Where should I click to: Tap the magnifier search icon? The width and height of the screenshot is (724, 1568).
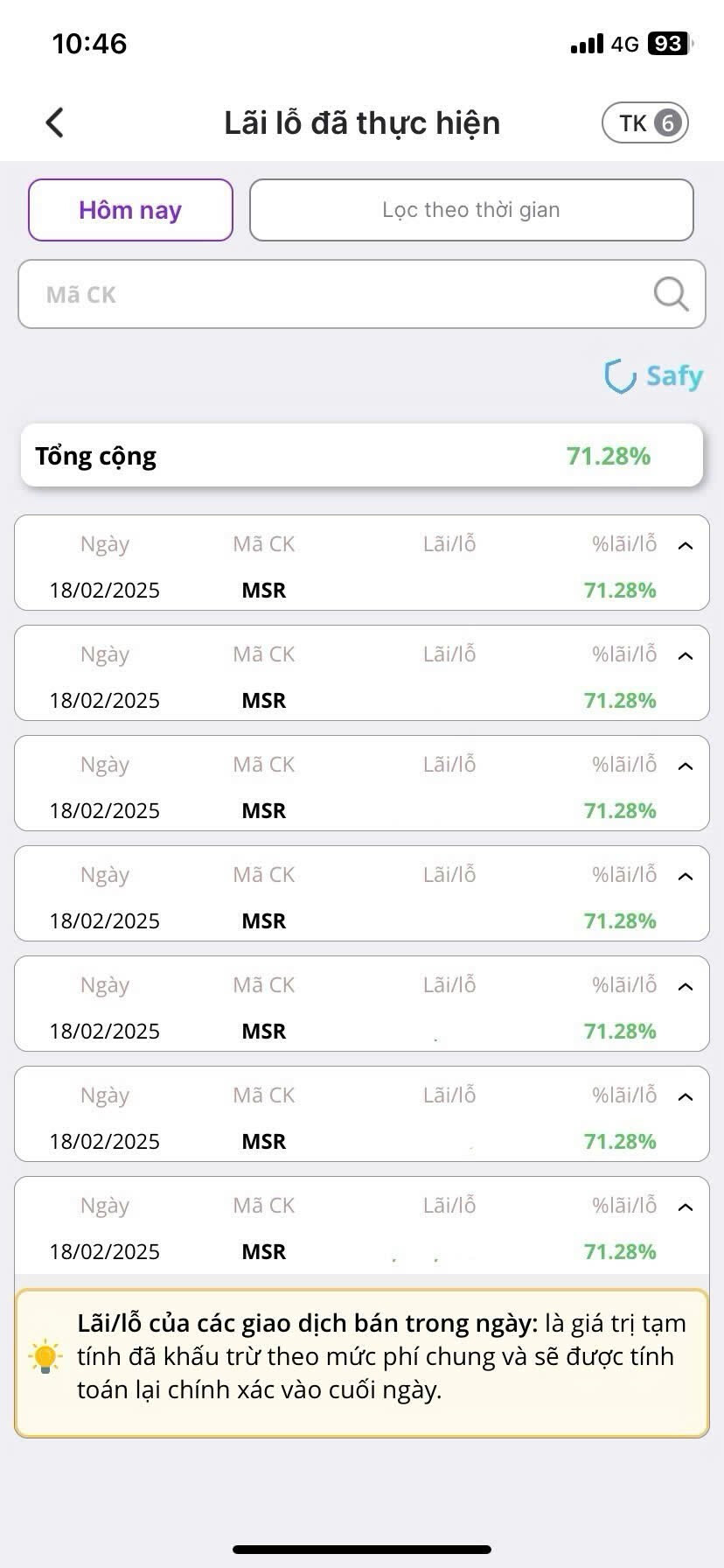[x=671, y=294]
